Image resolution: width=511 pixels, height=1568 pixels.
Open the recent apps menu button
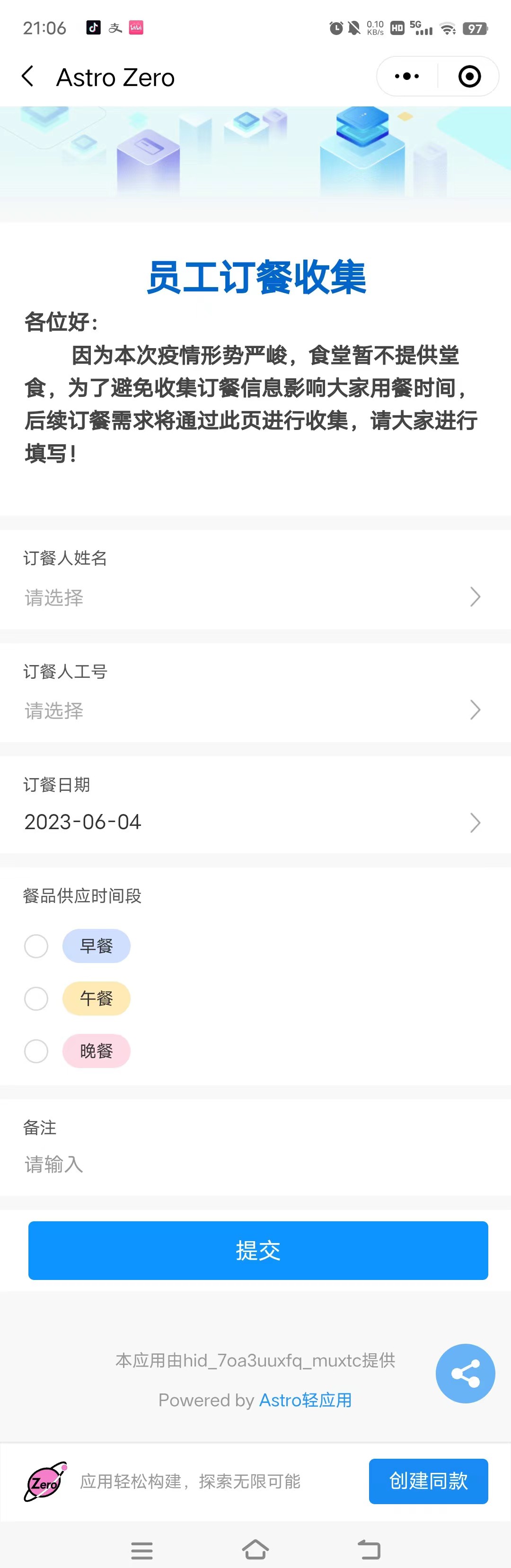[142, 1550]
